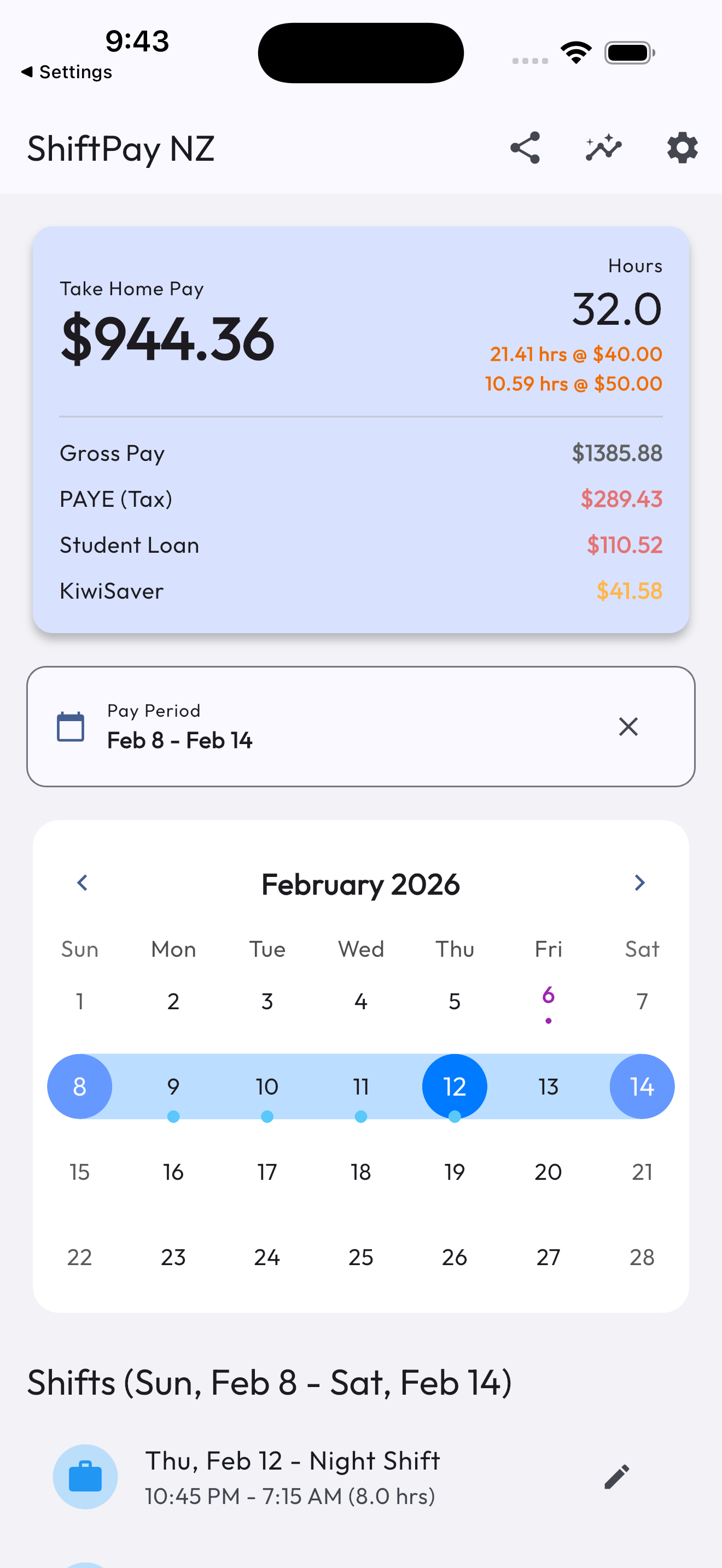Tap February 20 to select it
722x1568 pixels.
tap(548, 1171)
